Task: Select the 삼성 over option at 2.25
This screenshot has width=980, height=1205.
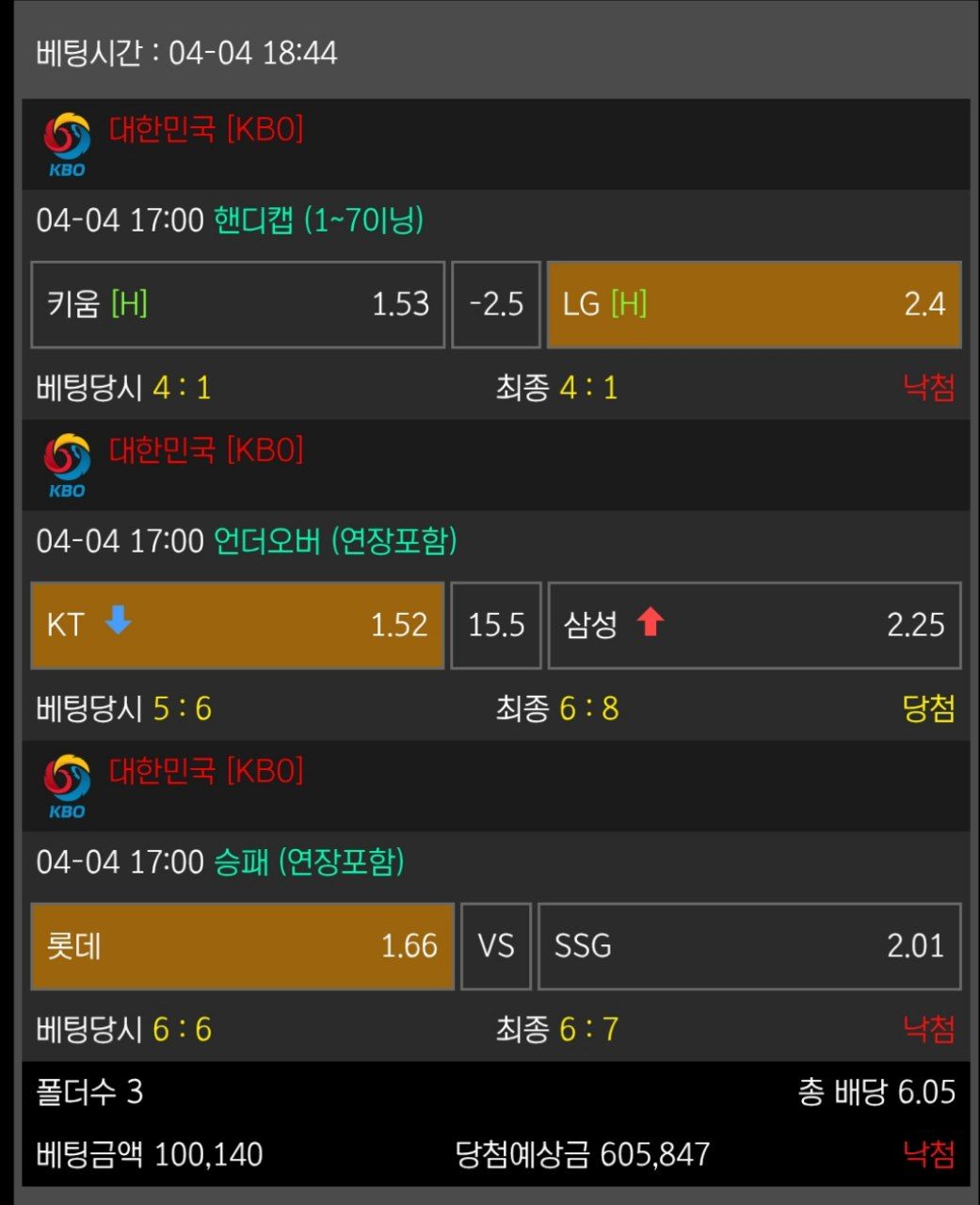Action: pos(753,625)
